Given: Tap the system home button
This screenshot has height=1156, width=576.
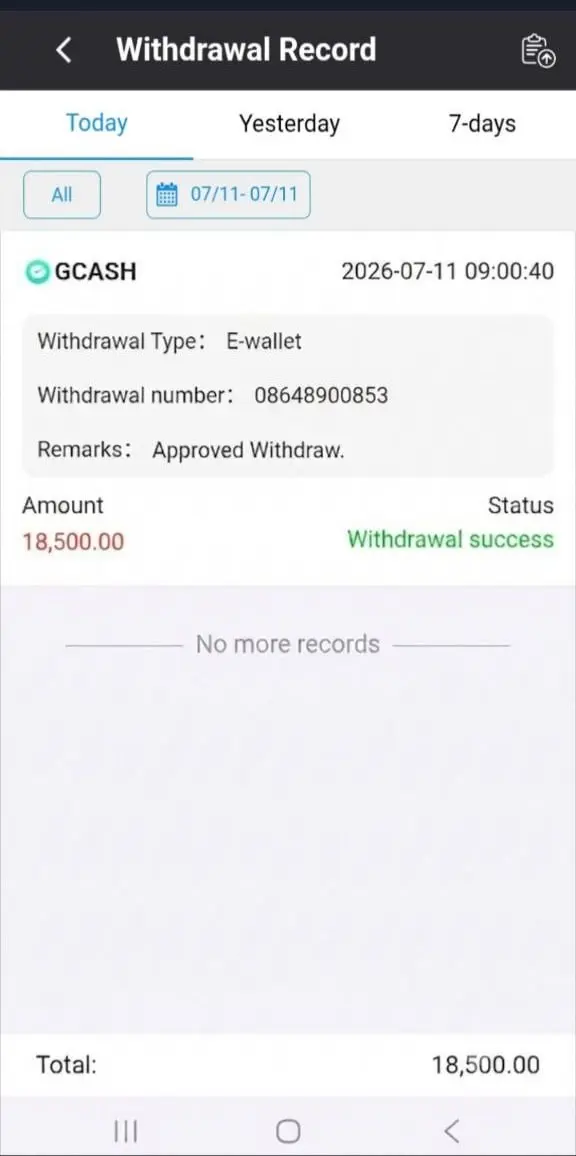Looking at the screenshot, I should click(x=288, y=1130).
